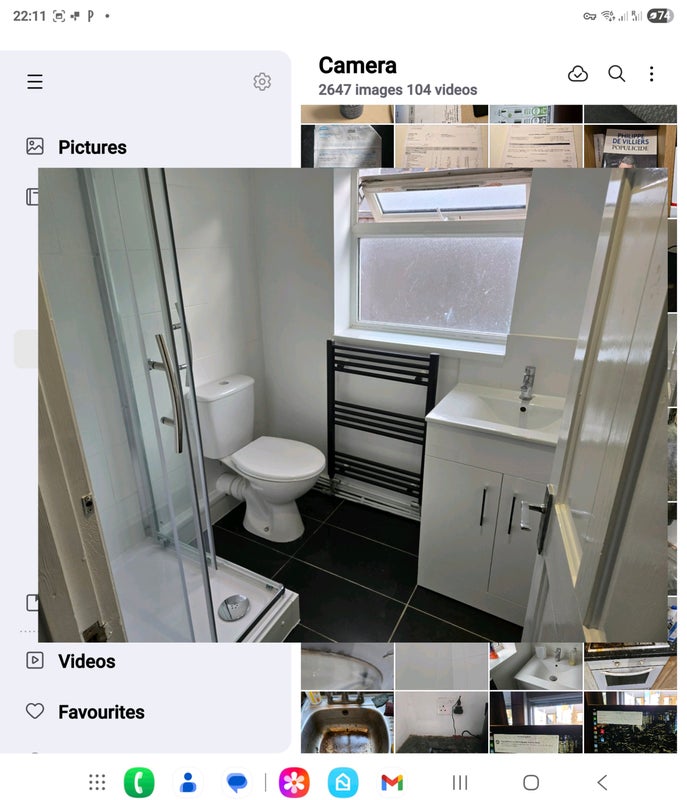Viewport: 687px width, 800px height.
Task: Open the enlarged bathroom photo preview
Action: click(352, 404)
